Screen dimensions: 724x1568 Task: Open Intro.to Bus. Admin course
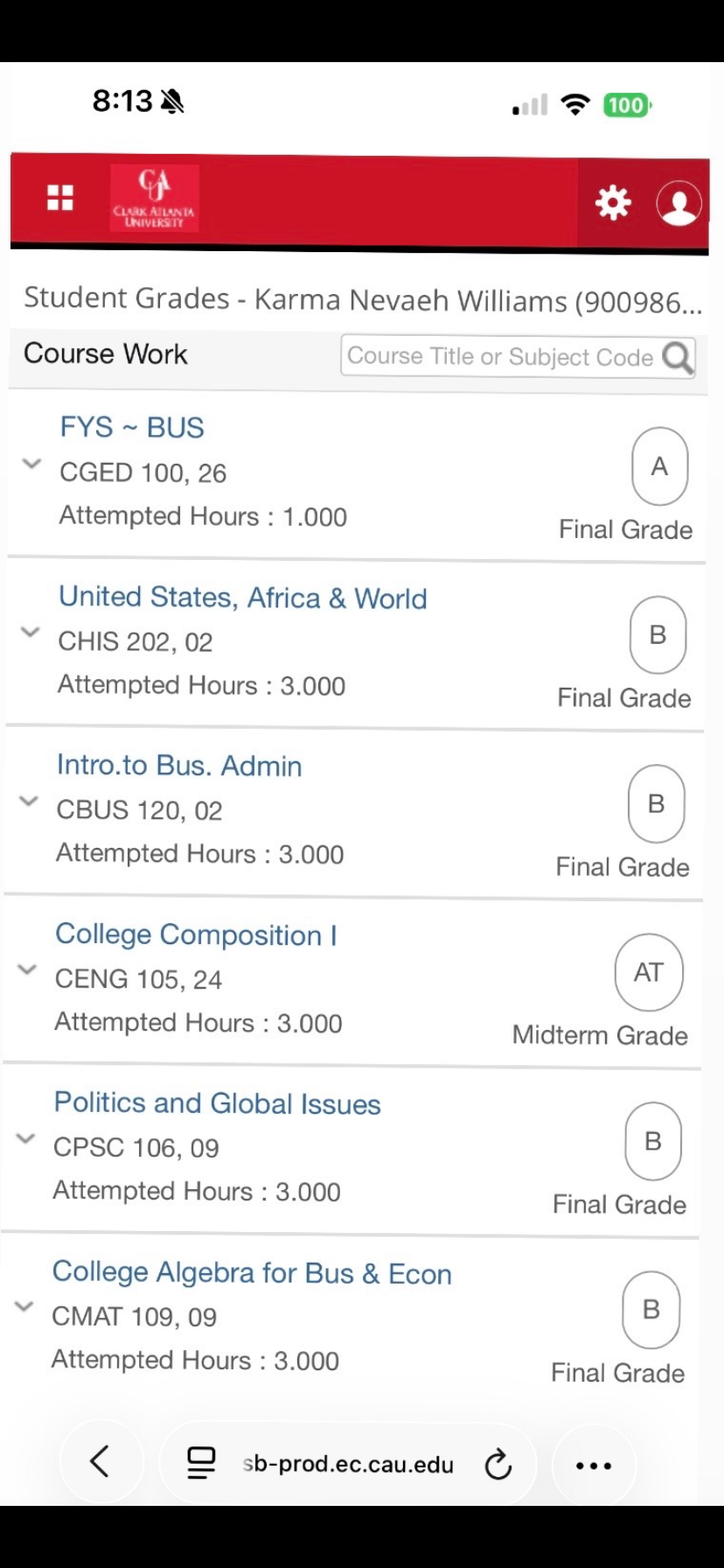click(x=179, y=766)
